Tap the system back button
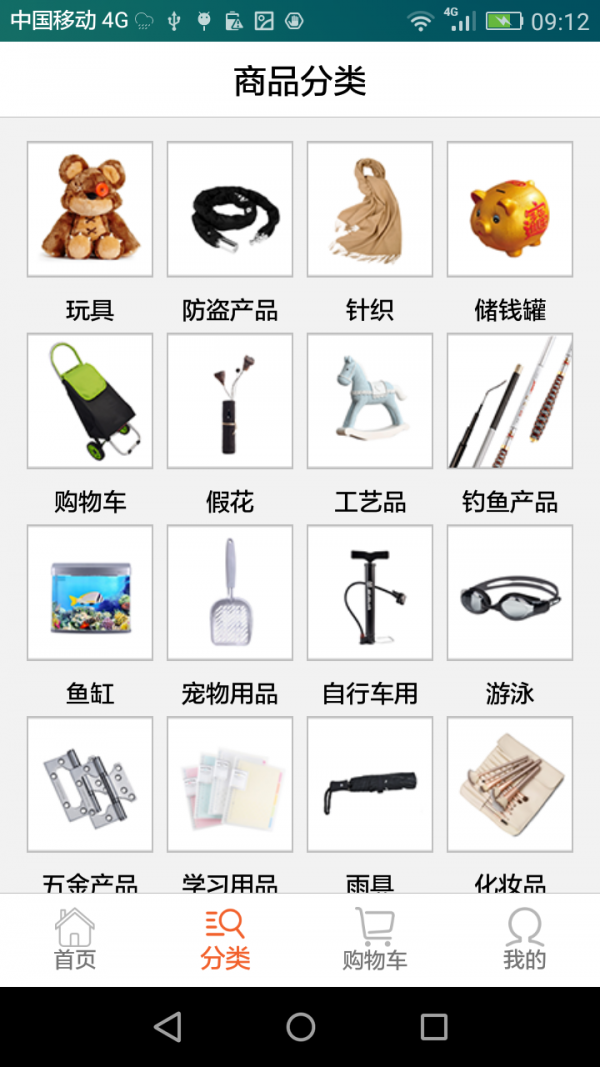The image size is (600, 1067). coord(167,1027)
